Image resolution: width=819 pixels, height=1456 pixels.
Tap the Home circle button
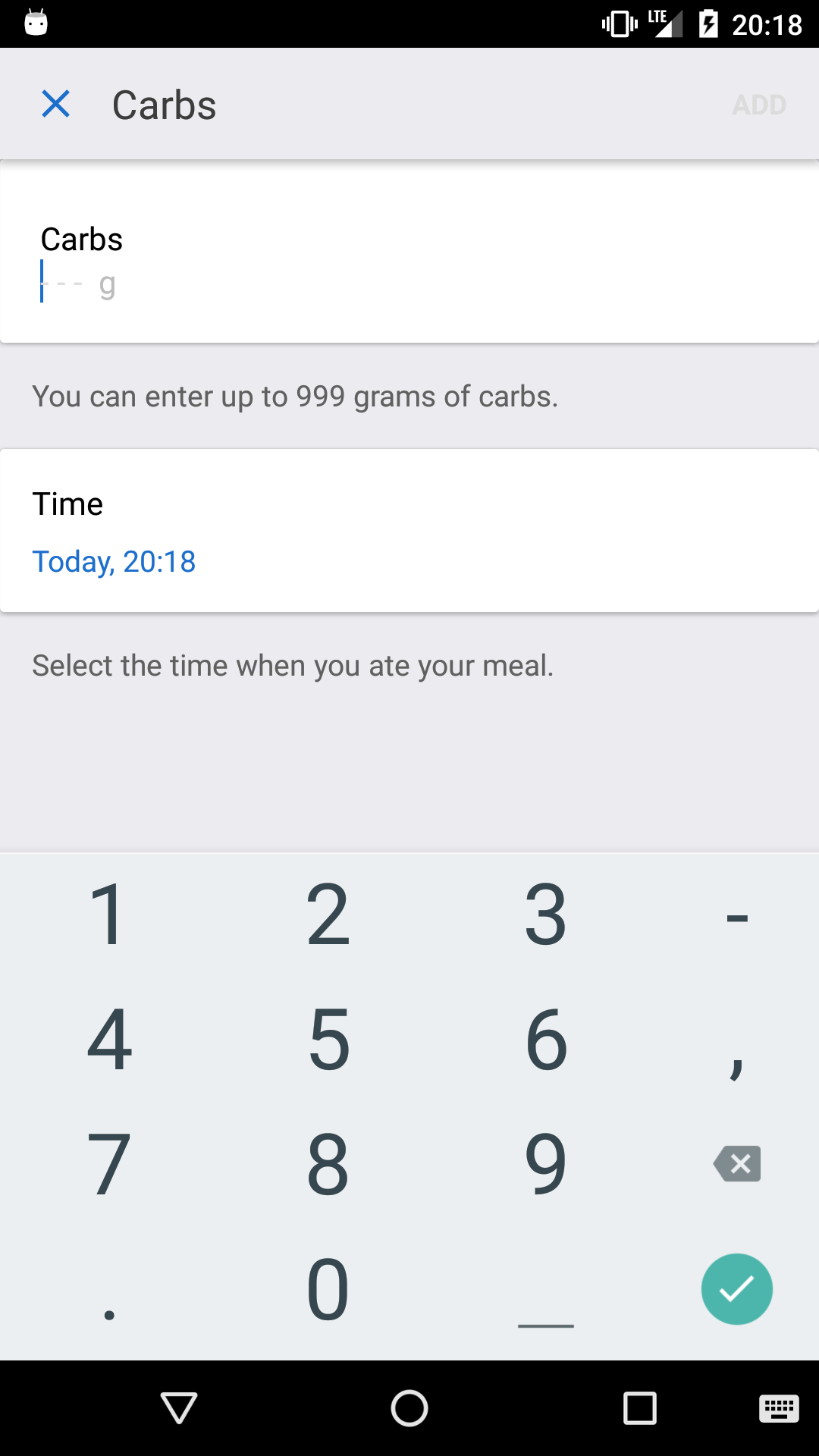(409, 1408)
